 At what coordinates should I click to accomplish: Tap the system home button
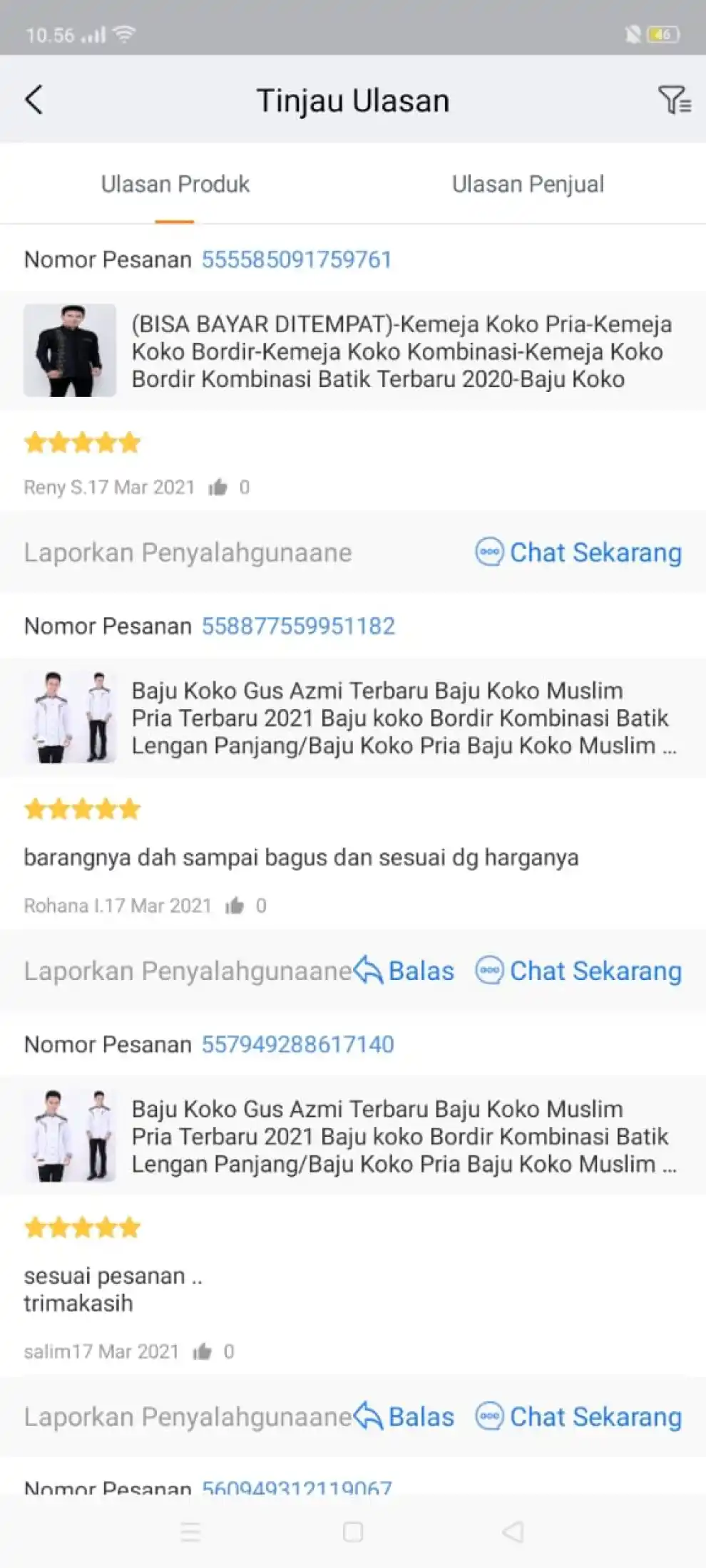click(x=353, y=1532)
